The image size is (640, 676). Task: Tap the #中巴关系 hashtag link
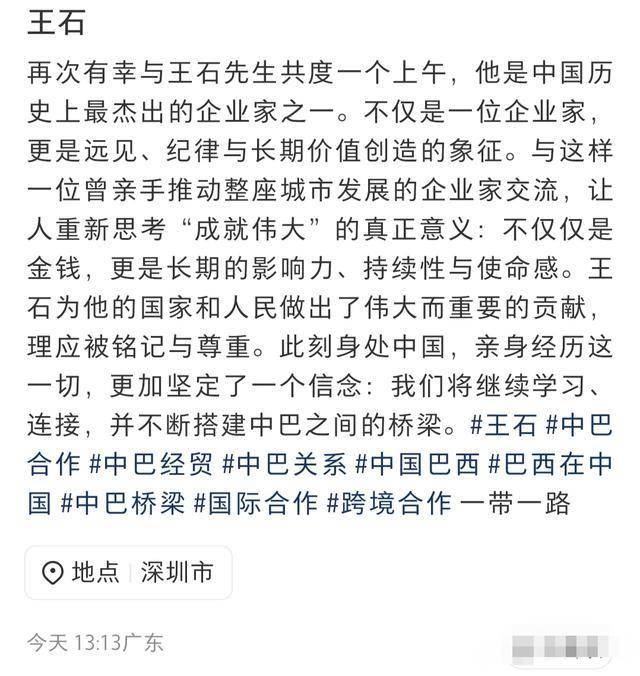(284, 464)
